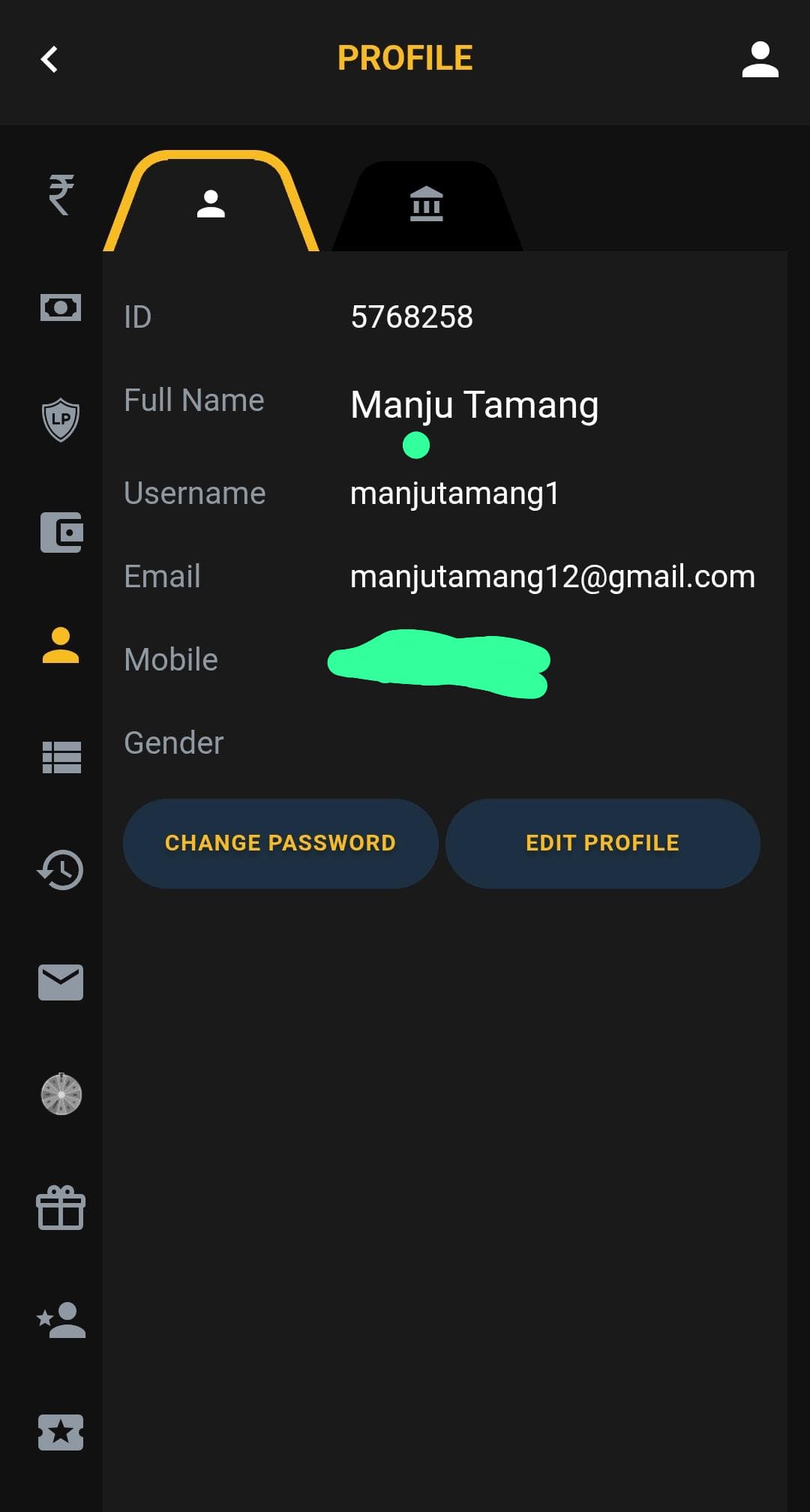Open the account icon in the header
The image size is (810, 1512).
click(760, 59)
